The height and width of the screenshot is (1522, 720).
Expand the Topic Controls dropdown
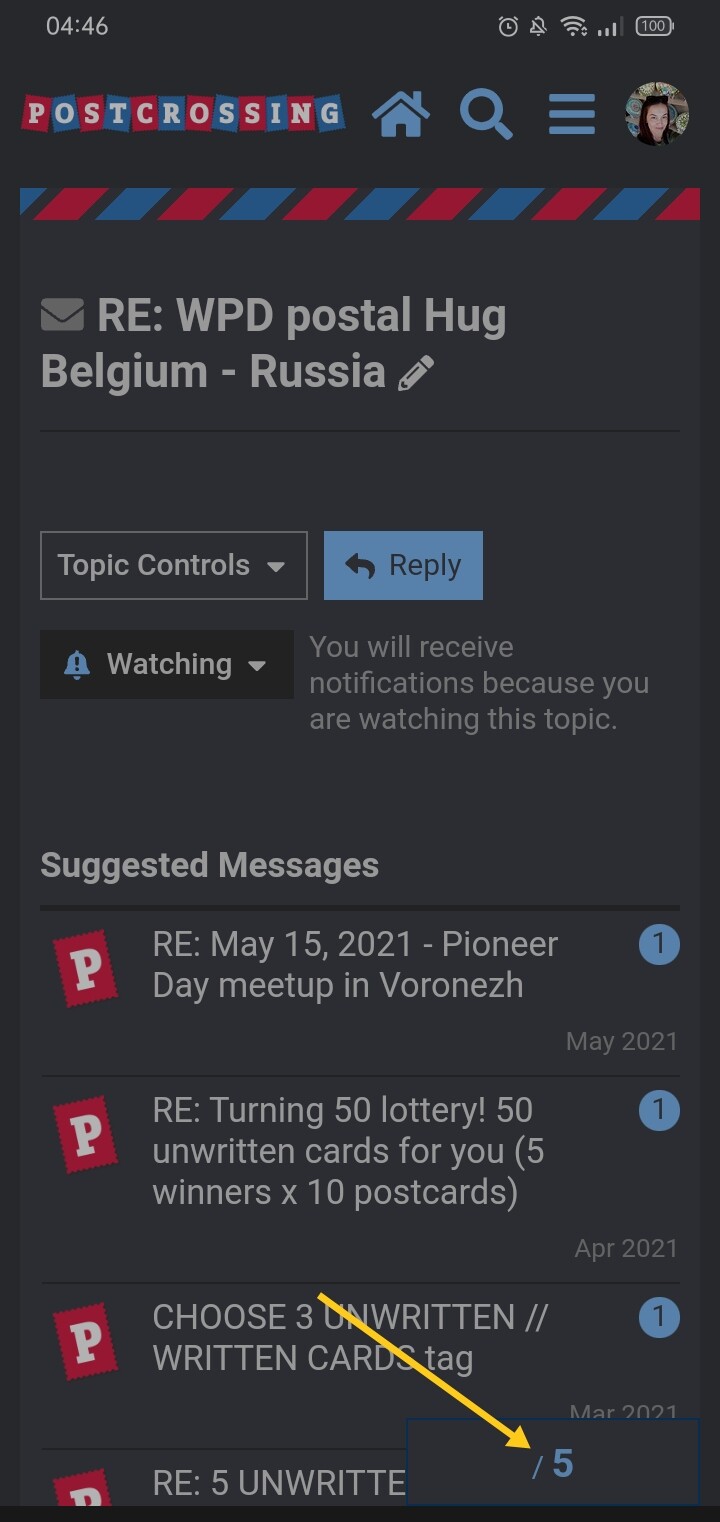click(x=174, y=566)
